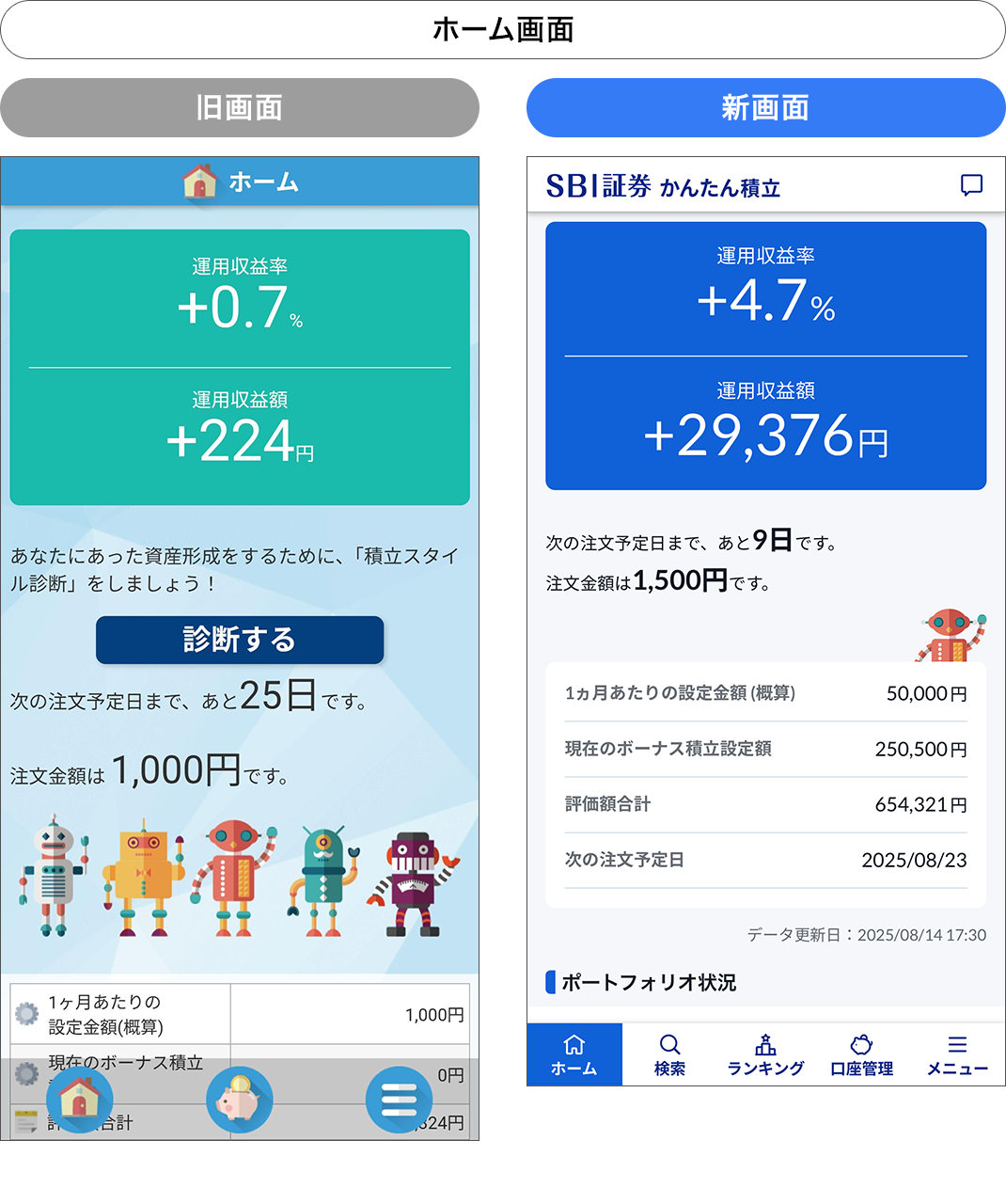The image size is (1006, 1204).
Task: Open the メニュー hamburger icon
Action: (x=957, y=1053)
